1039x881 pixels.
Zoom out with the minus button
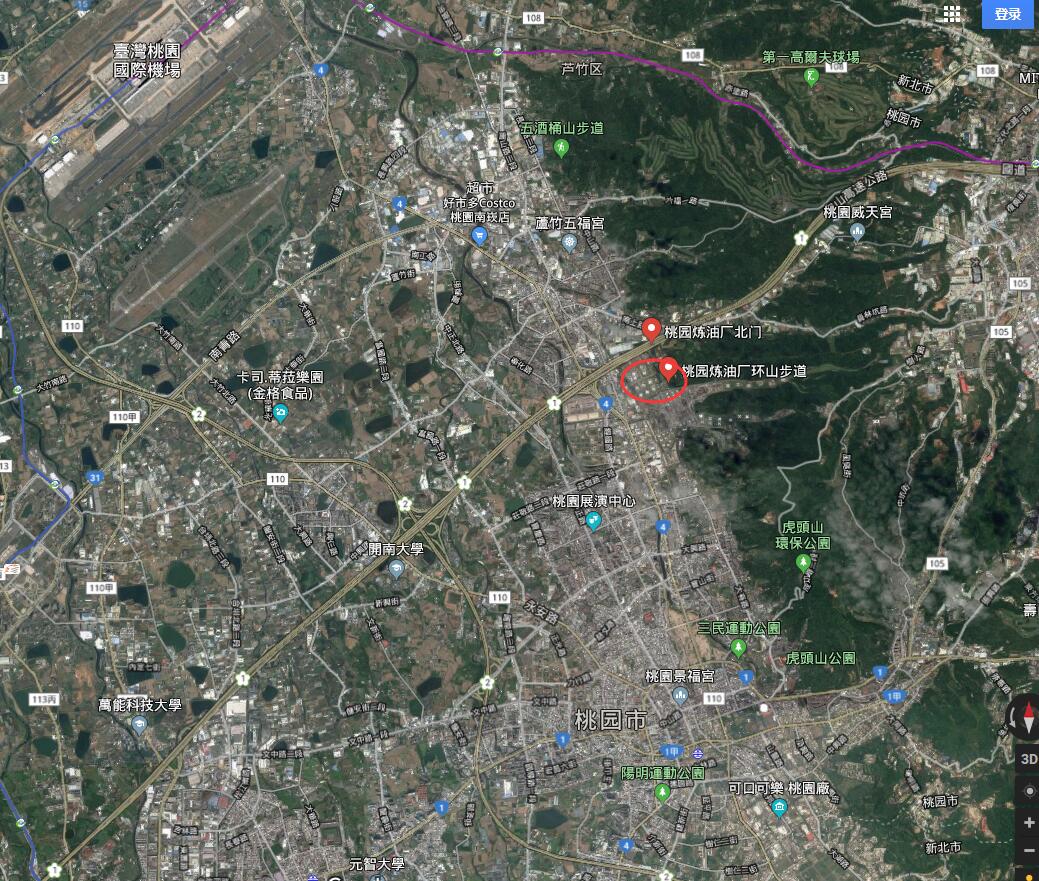pyautogui.click(x=1029, y=850)
